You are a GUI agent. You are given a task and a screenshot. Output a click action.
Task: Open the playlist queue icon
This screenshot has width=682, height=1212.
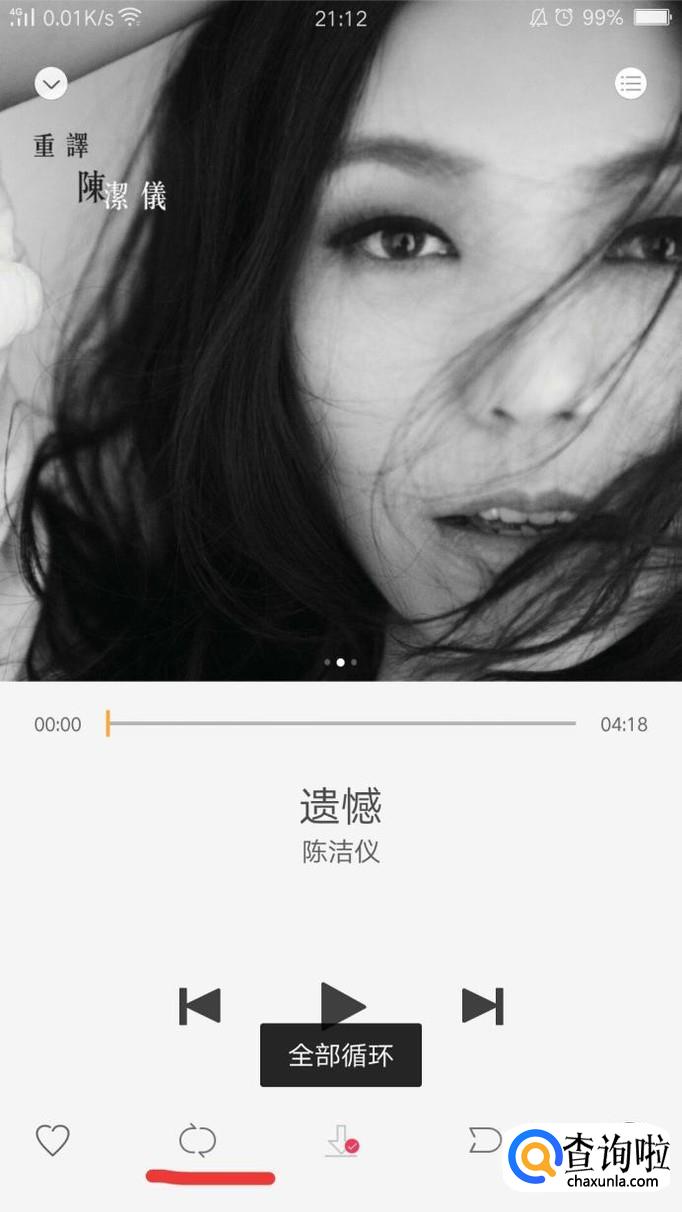point(630,84)
